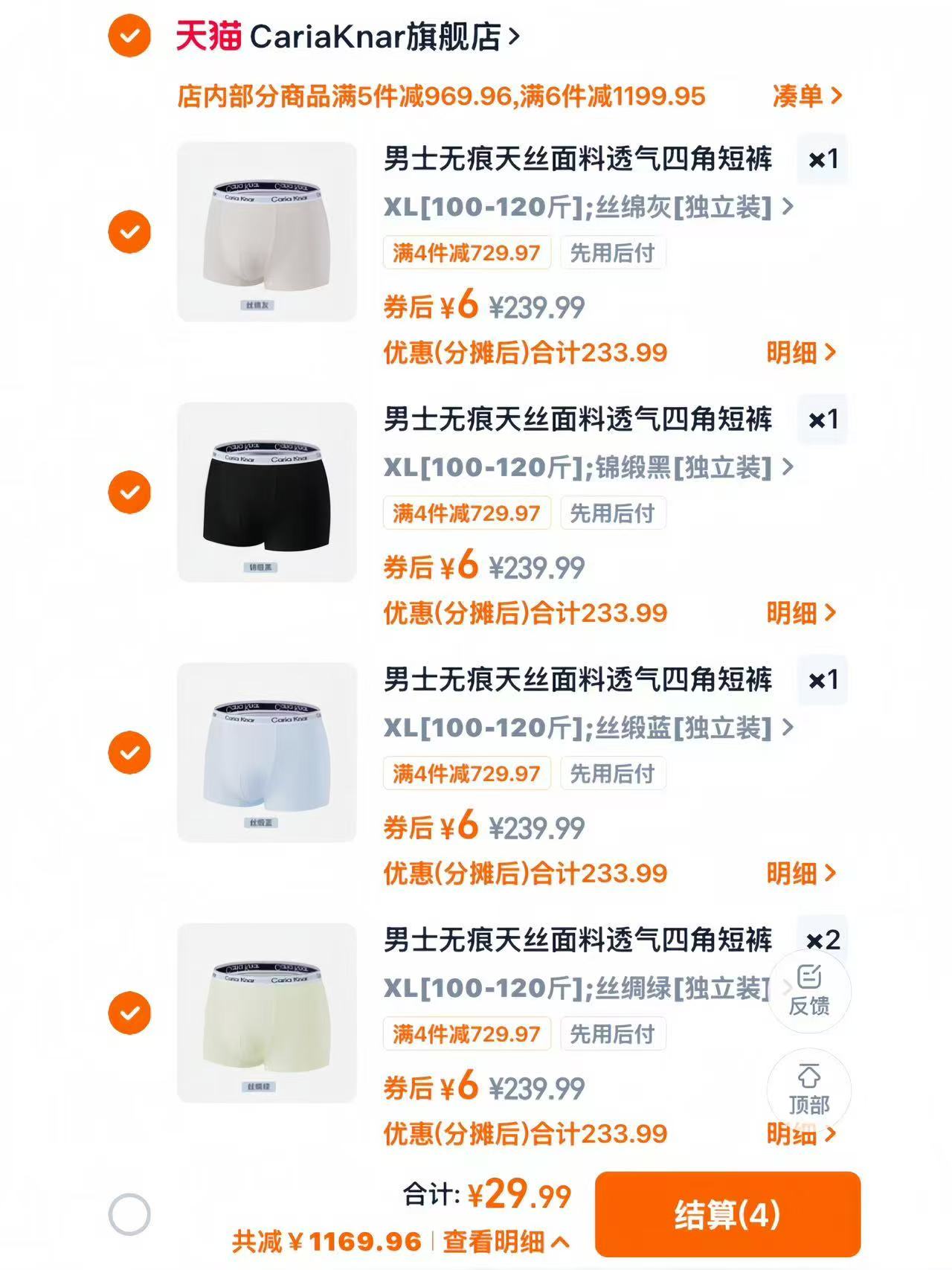Open the 丝绵灰 product thumbnail image
Viewport: 952px width, 1270px height.
(268, 231)
